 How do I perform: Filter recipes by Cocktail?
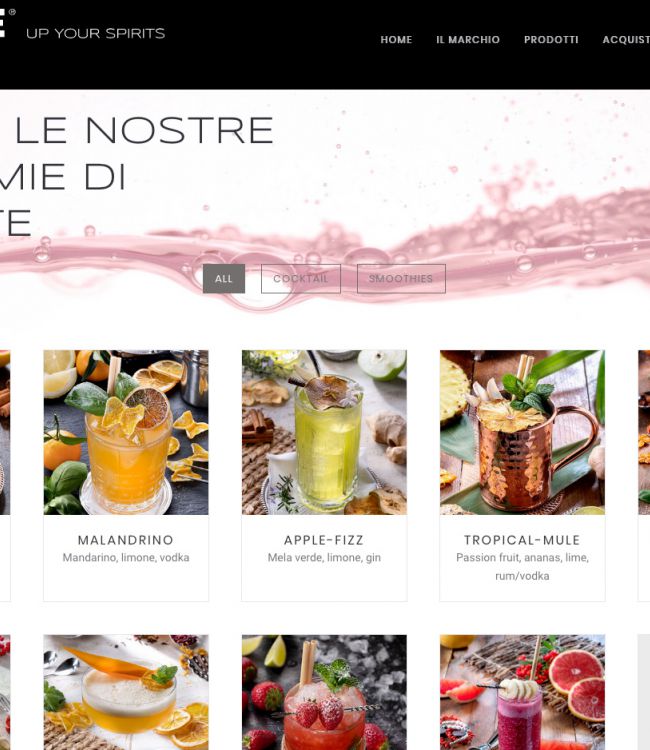click(x=301, y=279)
